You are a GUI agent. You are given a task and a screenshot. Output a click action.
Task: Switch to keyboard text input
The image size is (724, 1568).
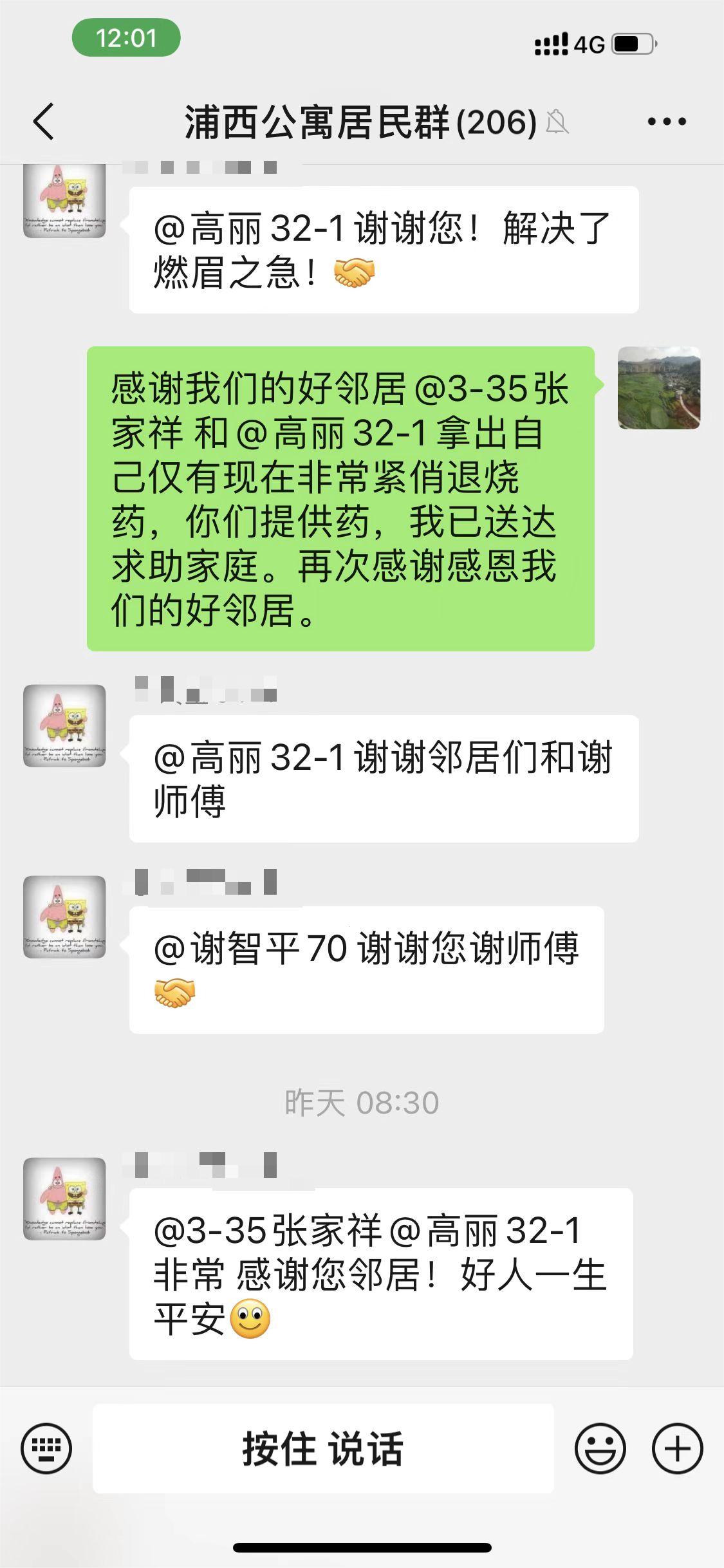(x=46, y=1448)
